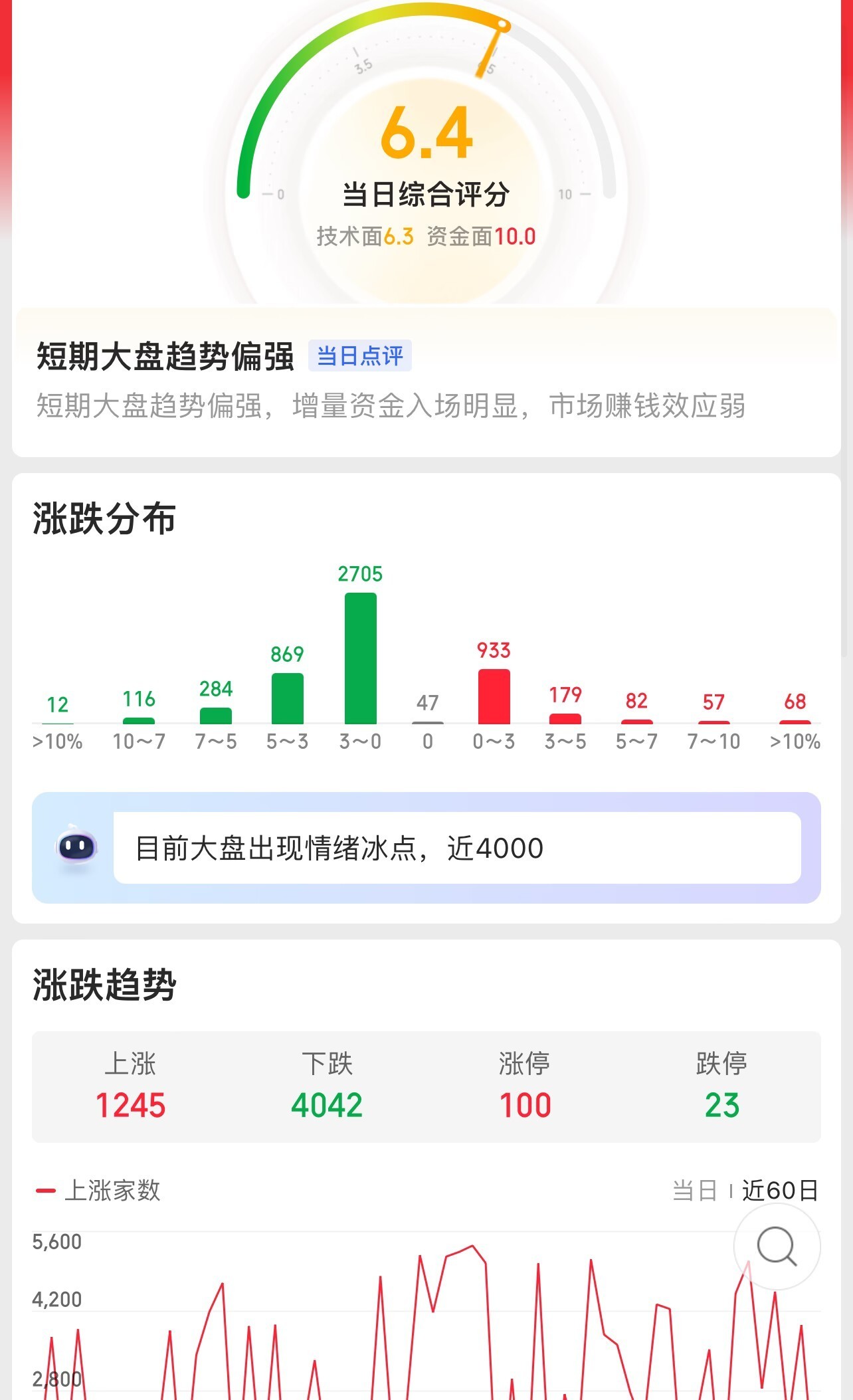Open the 当日点评 tag
The image size is (853, 1400).
pos(359,356)
